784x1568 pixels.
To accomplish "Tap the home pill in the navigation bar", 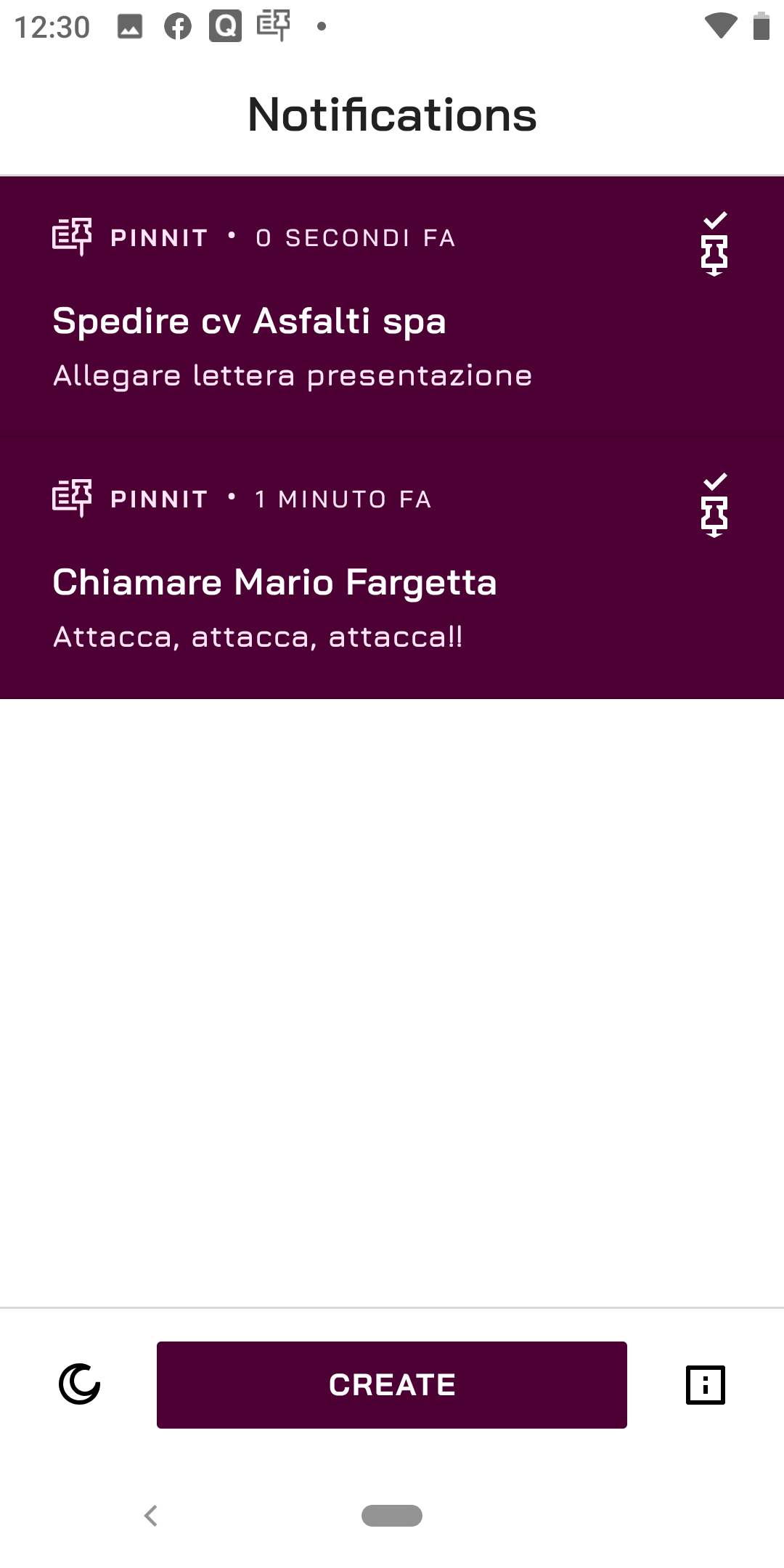I will click(x=392, y=1516).
